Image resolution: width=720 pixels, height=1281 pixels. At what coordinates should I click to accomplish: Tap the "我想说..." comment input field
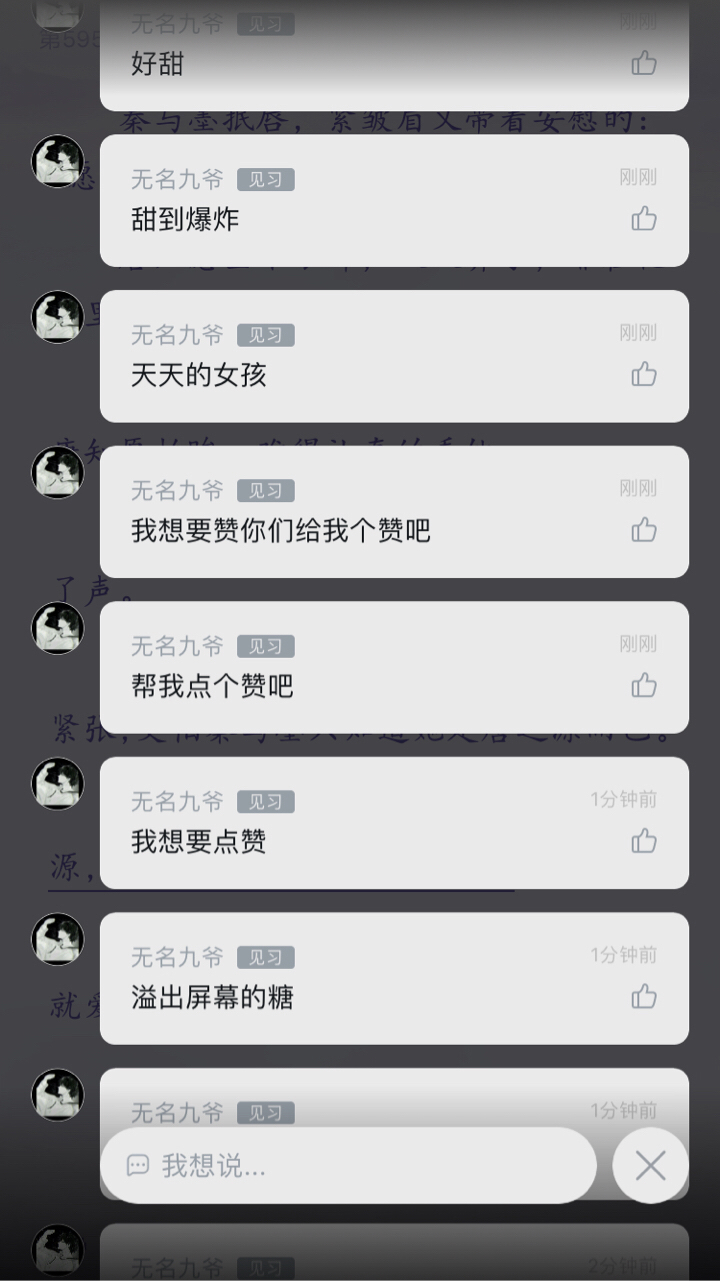tap(348, 1165)
